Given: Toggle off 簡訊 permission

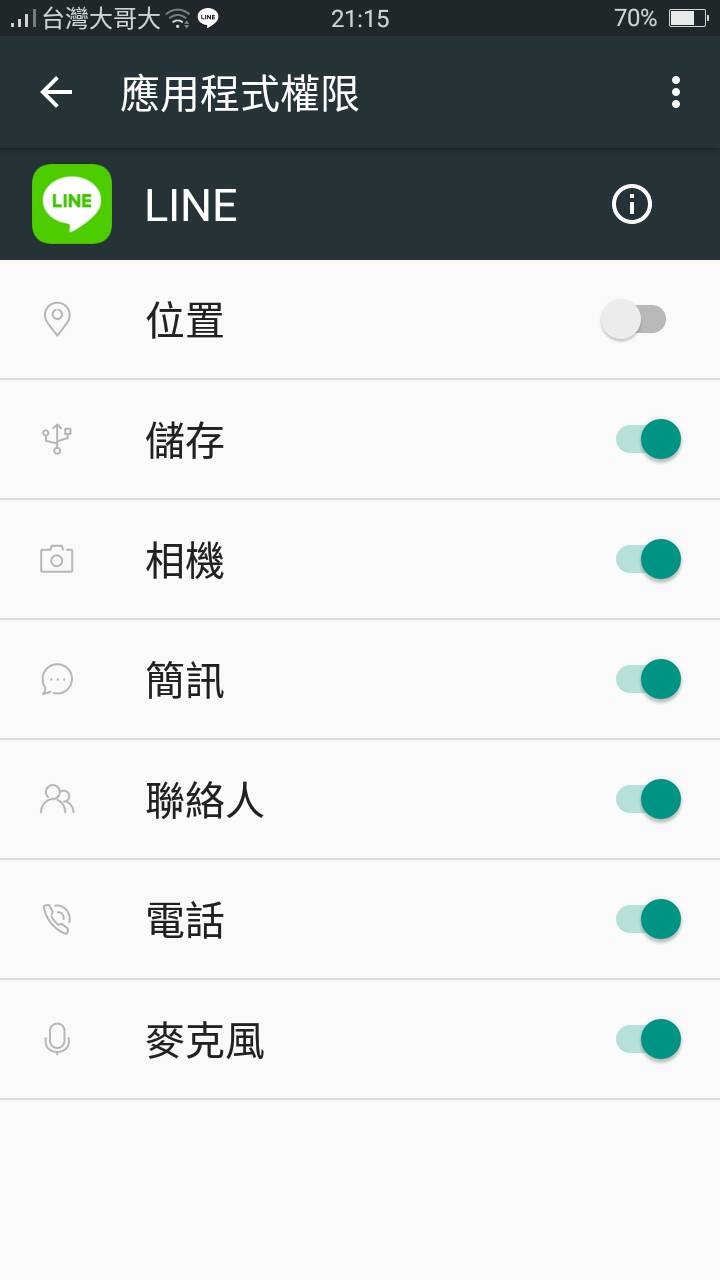Looking at the screenshot, I should click(648, 679).
